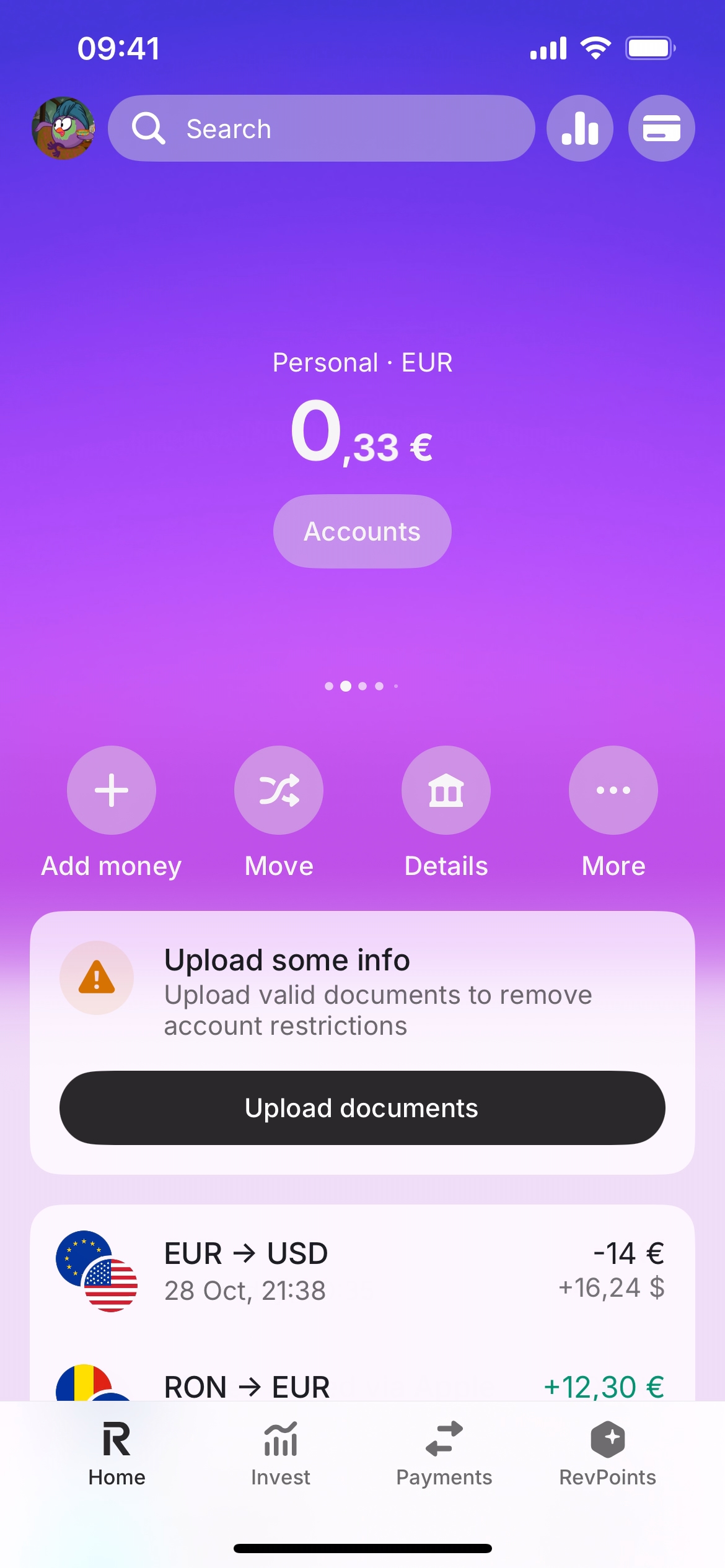This screenshot has height=1568, width=725.
Task: Open the RevPoints tab
Action: point(607,1453)
